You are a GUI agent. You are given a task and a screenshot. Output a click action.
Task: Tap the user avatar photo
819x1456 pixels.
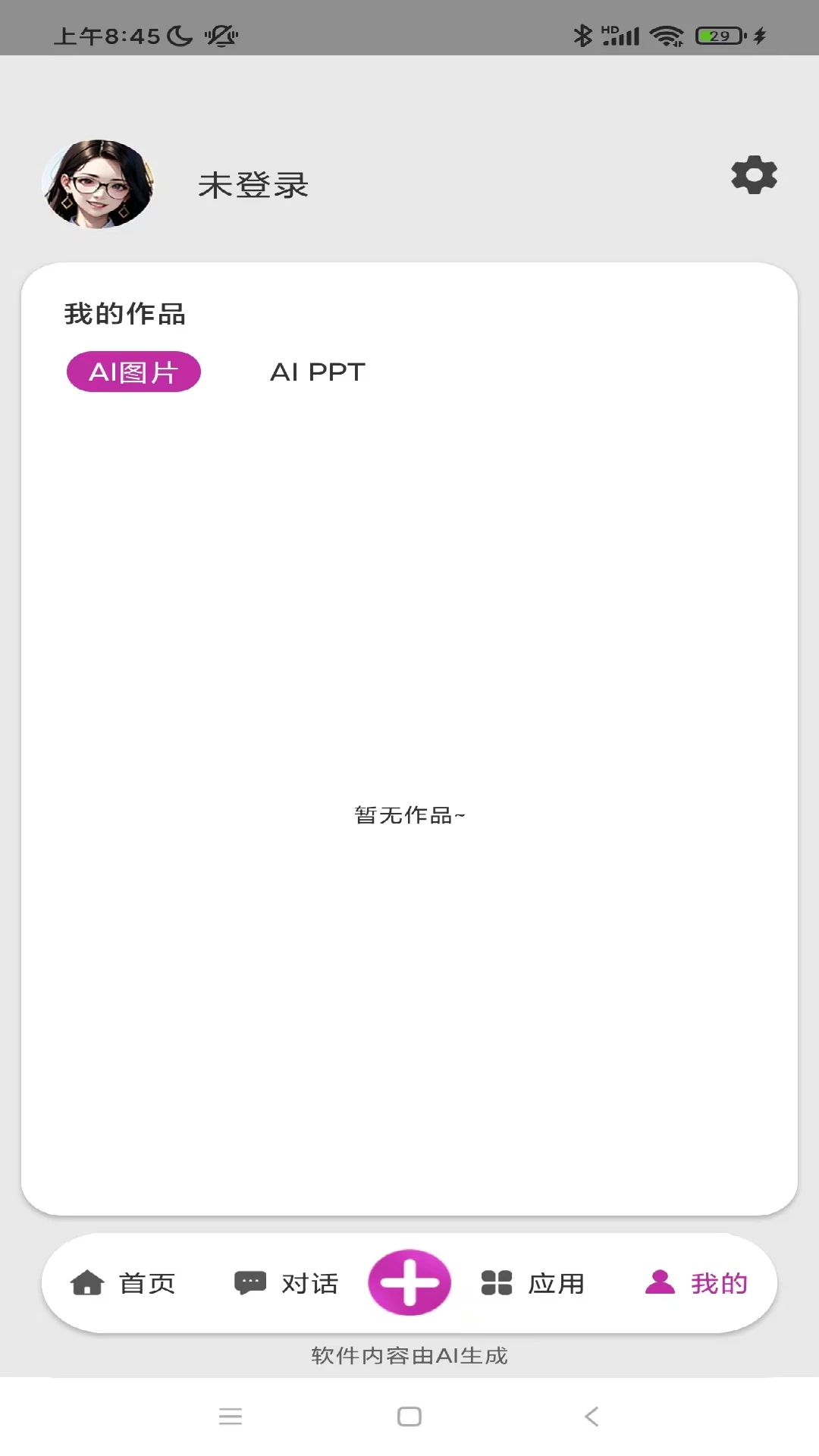[98, 181]
